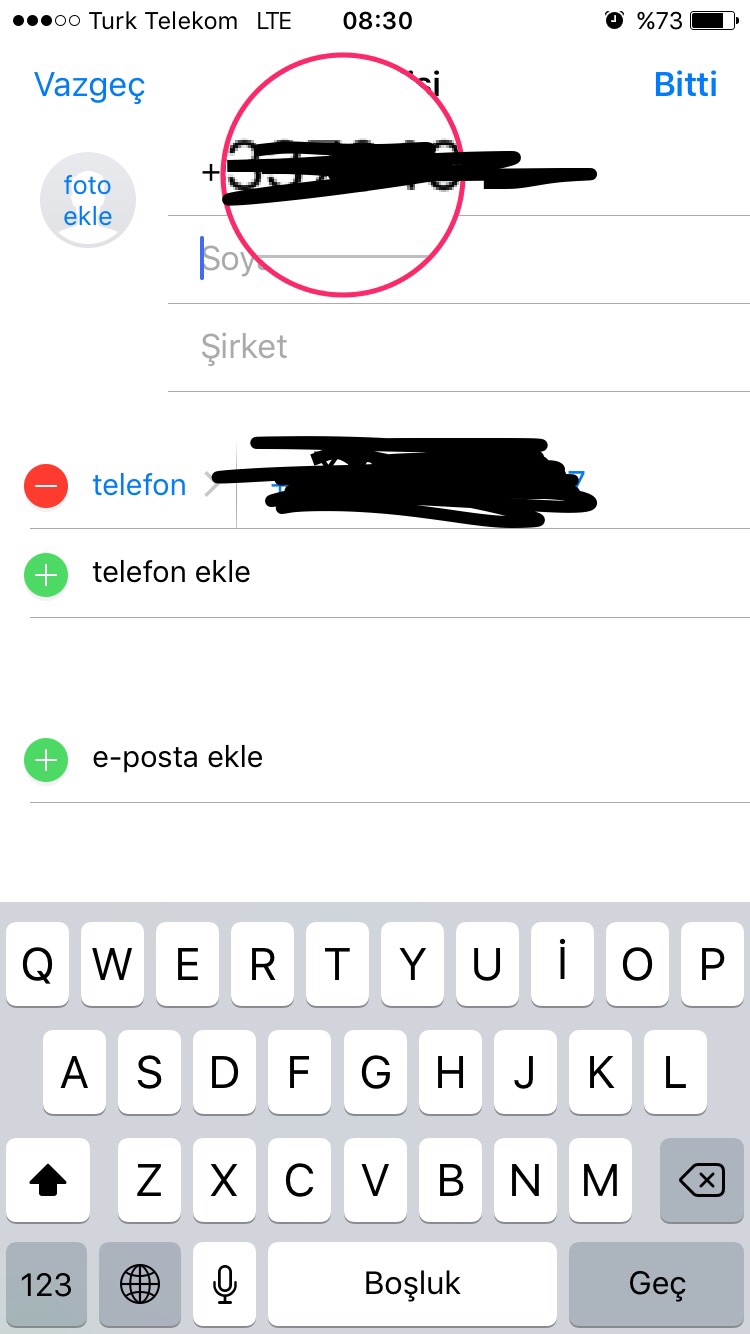Switch keyboard to 123 numbers

(x=47, y=1284)
